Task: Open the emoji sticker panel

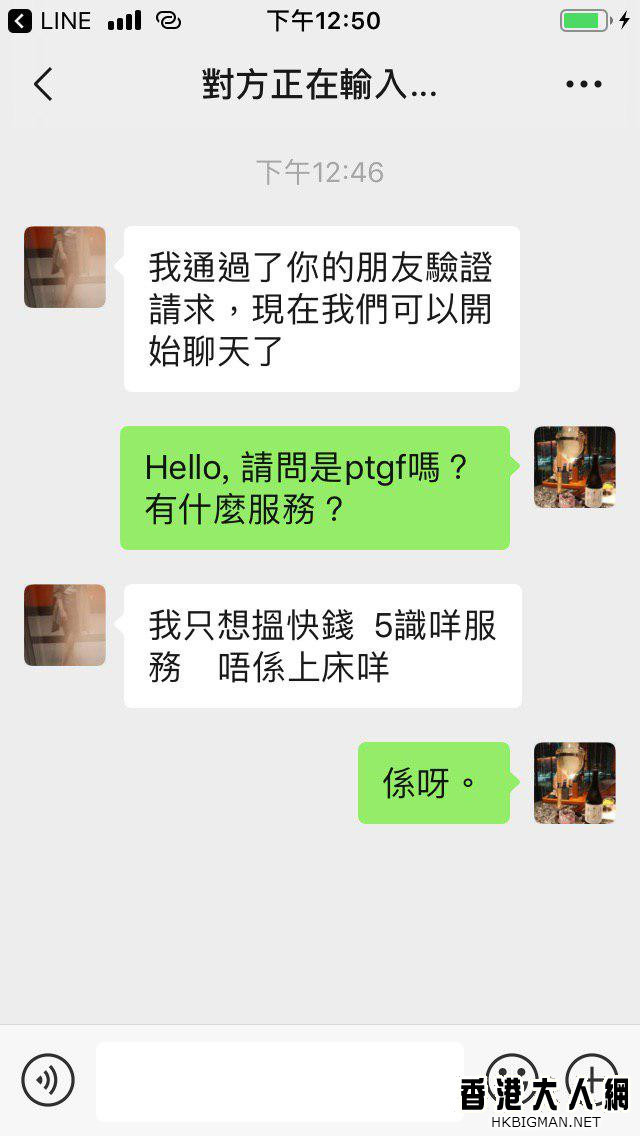Action: pyautogui.click(x=512, y=1078)
